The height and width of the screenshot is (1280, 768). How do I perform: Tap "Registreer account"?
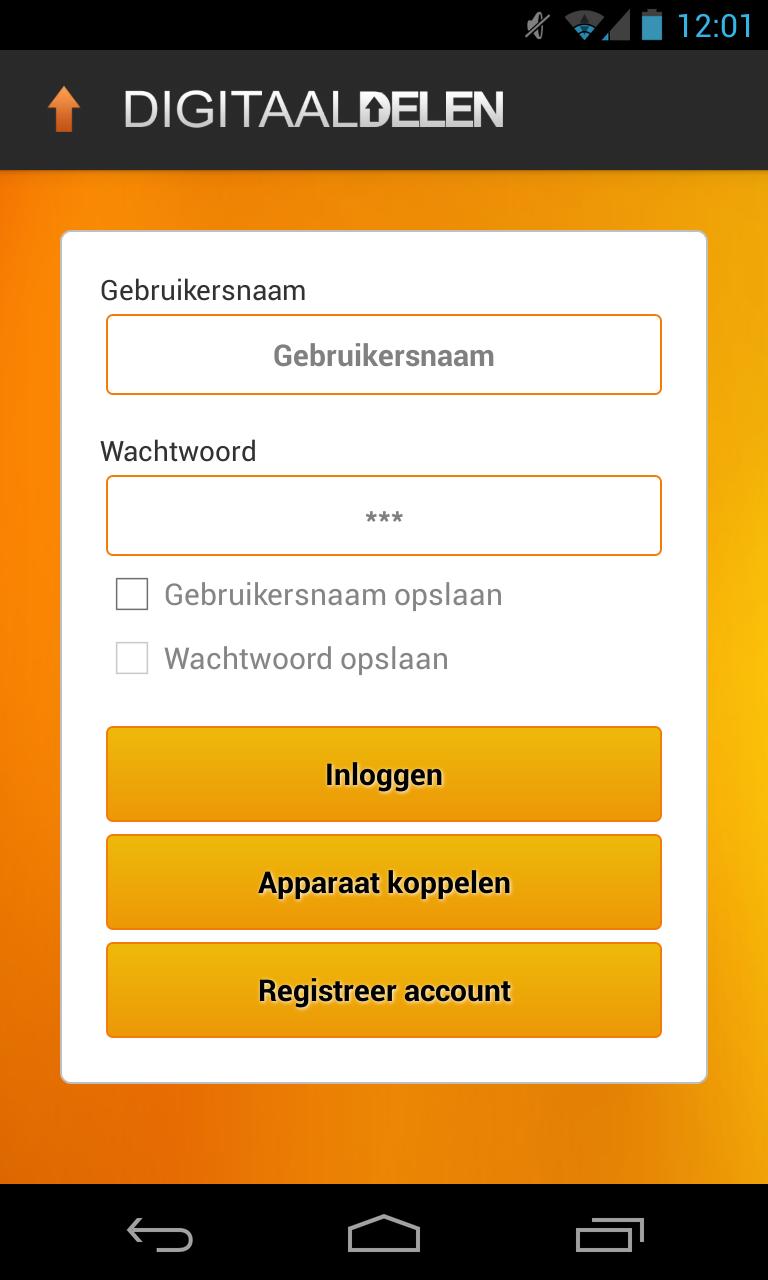click(x=384, y=990)
